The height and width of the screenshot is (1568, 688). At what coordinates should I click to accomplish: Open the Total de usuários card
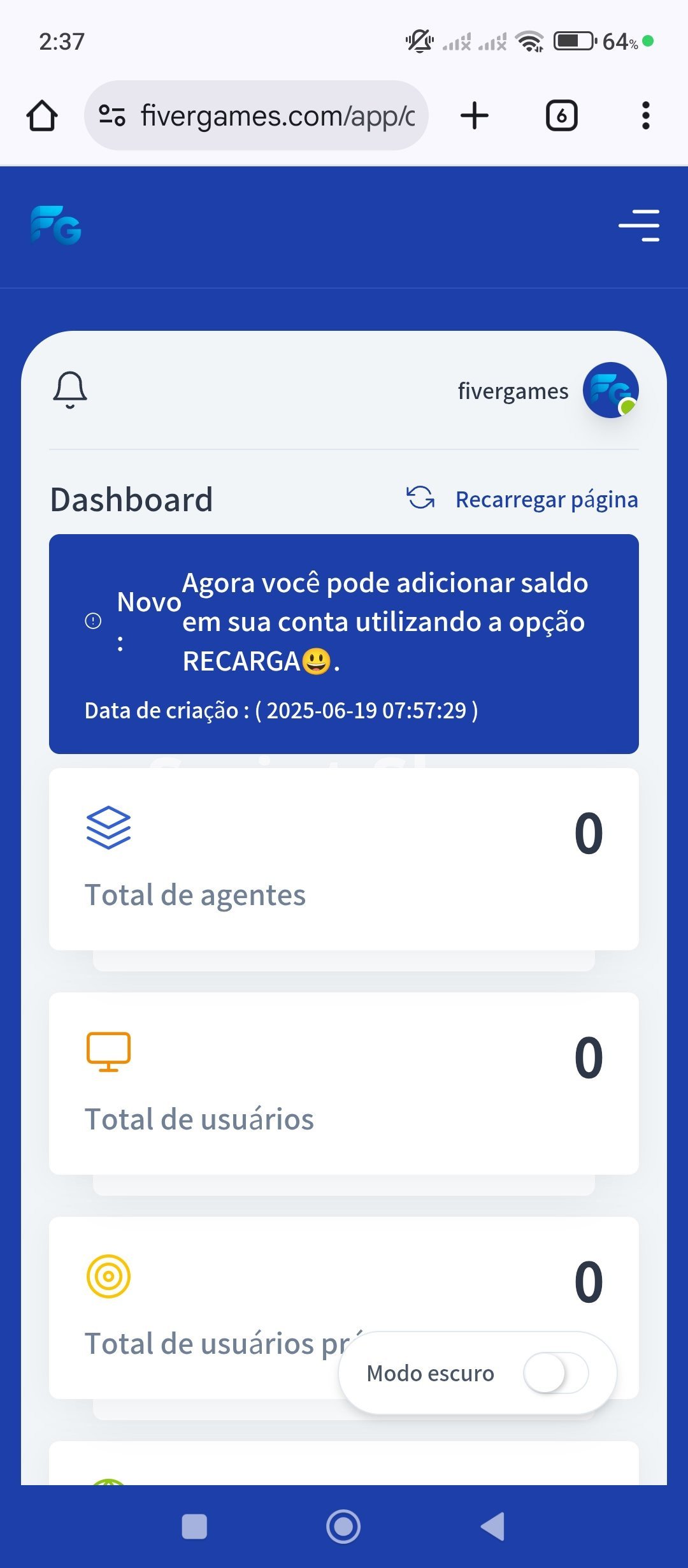click(x=344, y=1083)
